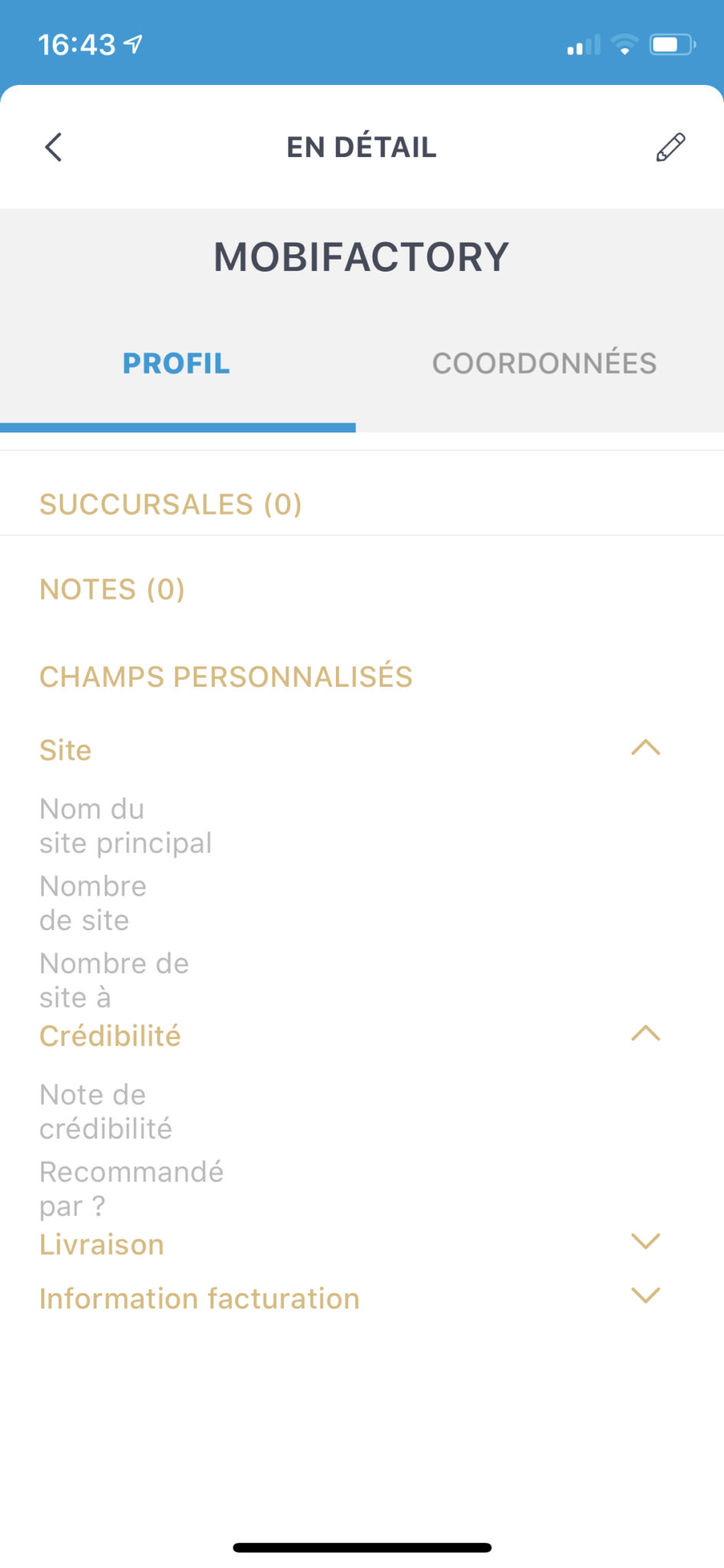Viewport: 724px width, 1568px height.
Task: Open the NOTES (0) section
Action: [112, 590]
